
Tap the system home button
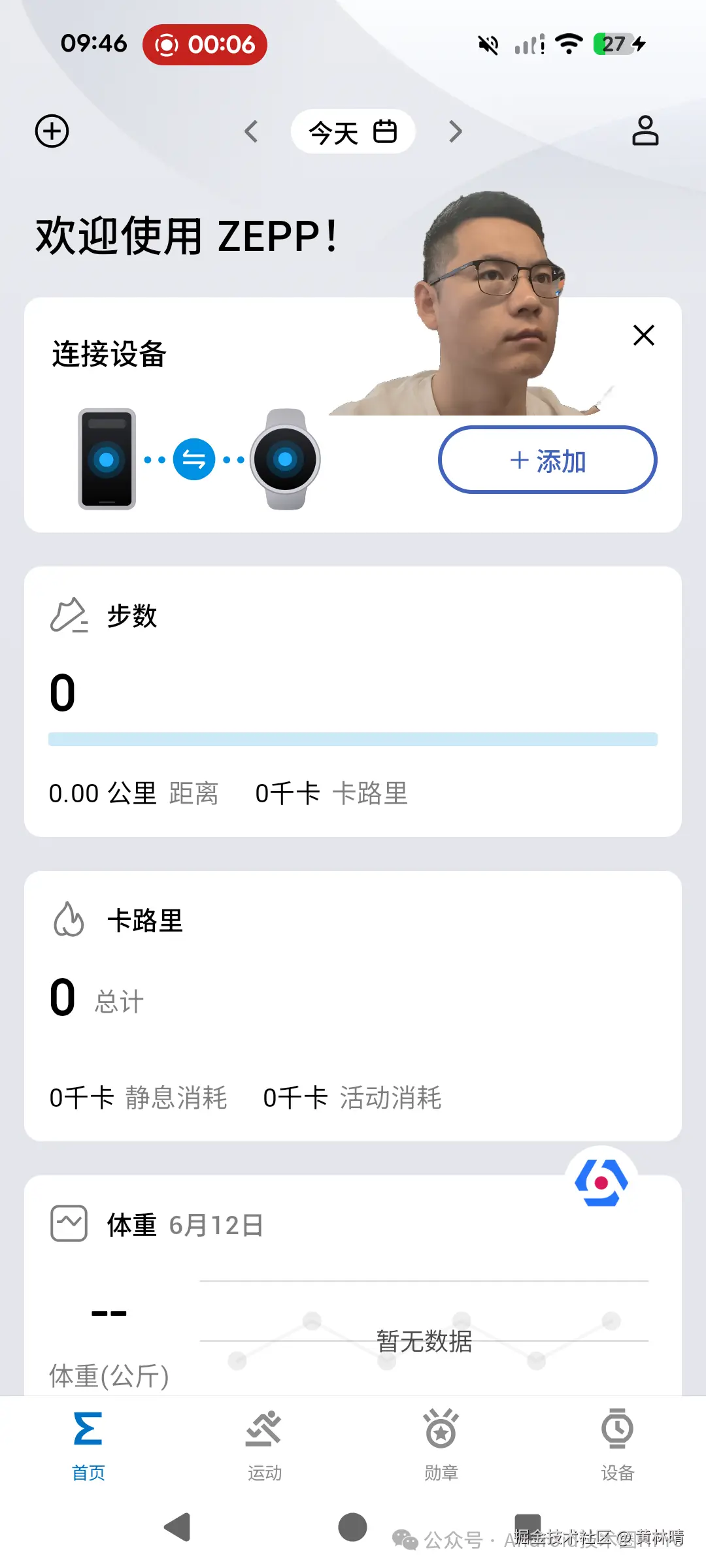pos(352,1527)
